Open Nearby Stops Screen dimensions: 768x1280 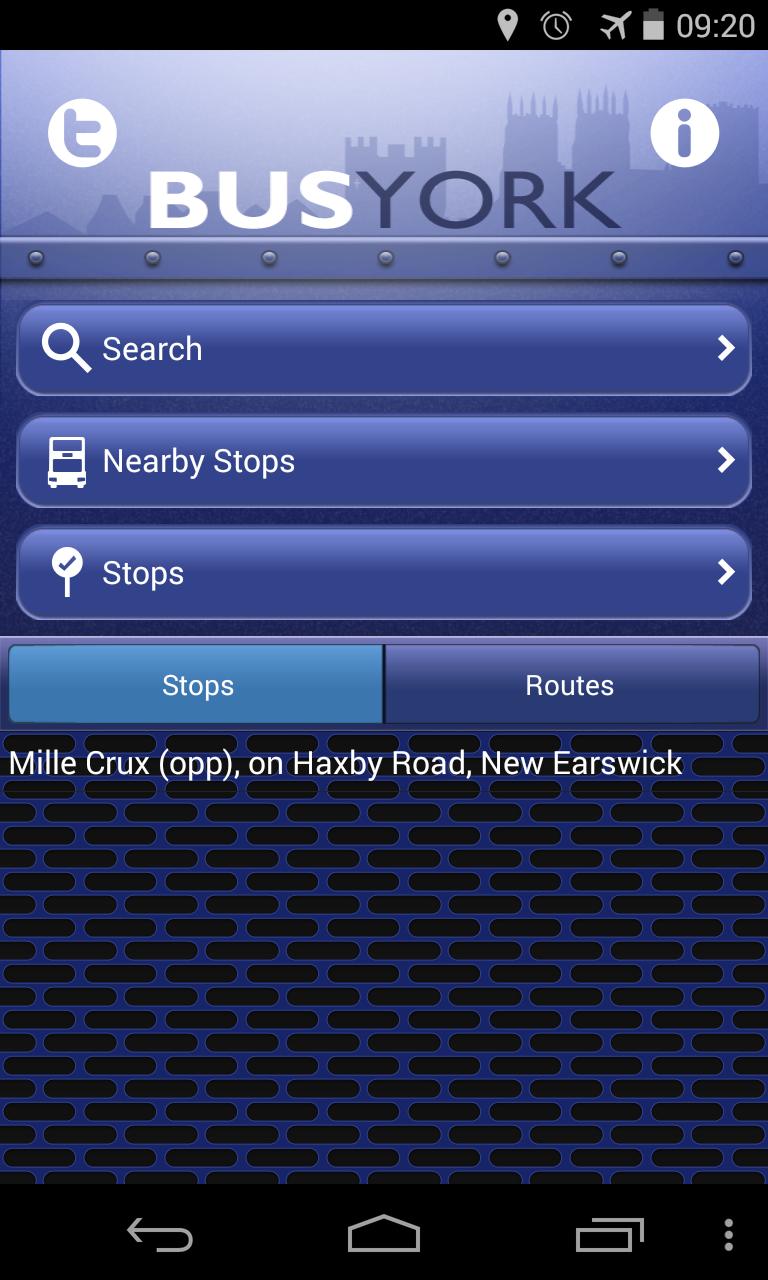coord(384,461)
